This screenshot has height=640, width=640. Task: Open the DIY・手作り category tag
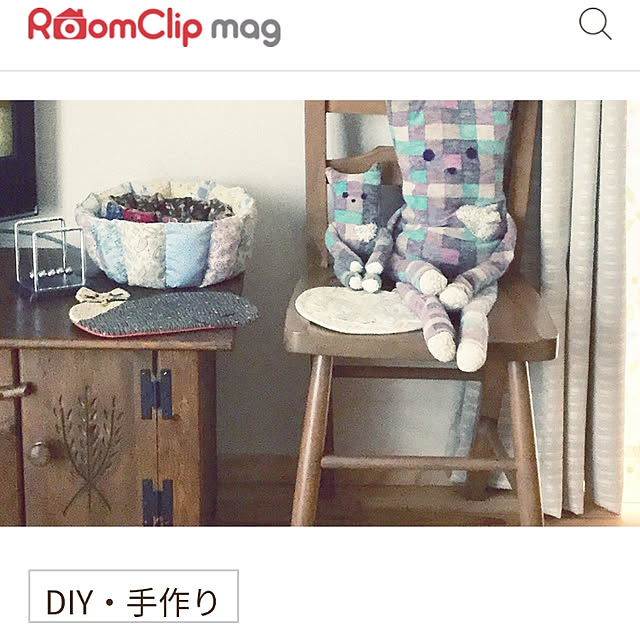(x=133, y=602)
